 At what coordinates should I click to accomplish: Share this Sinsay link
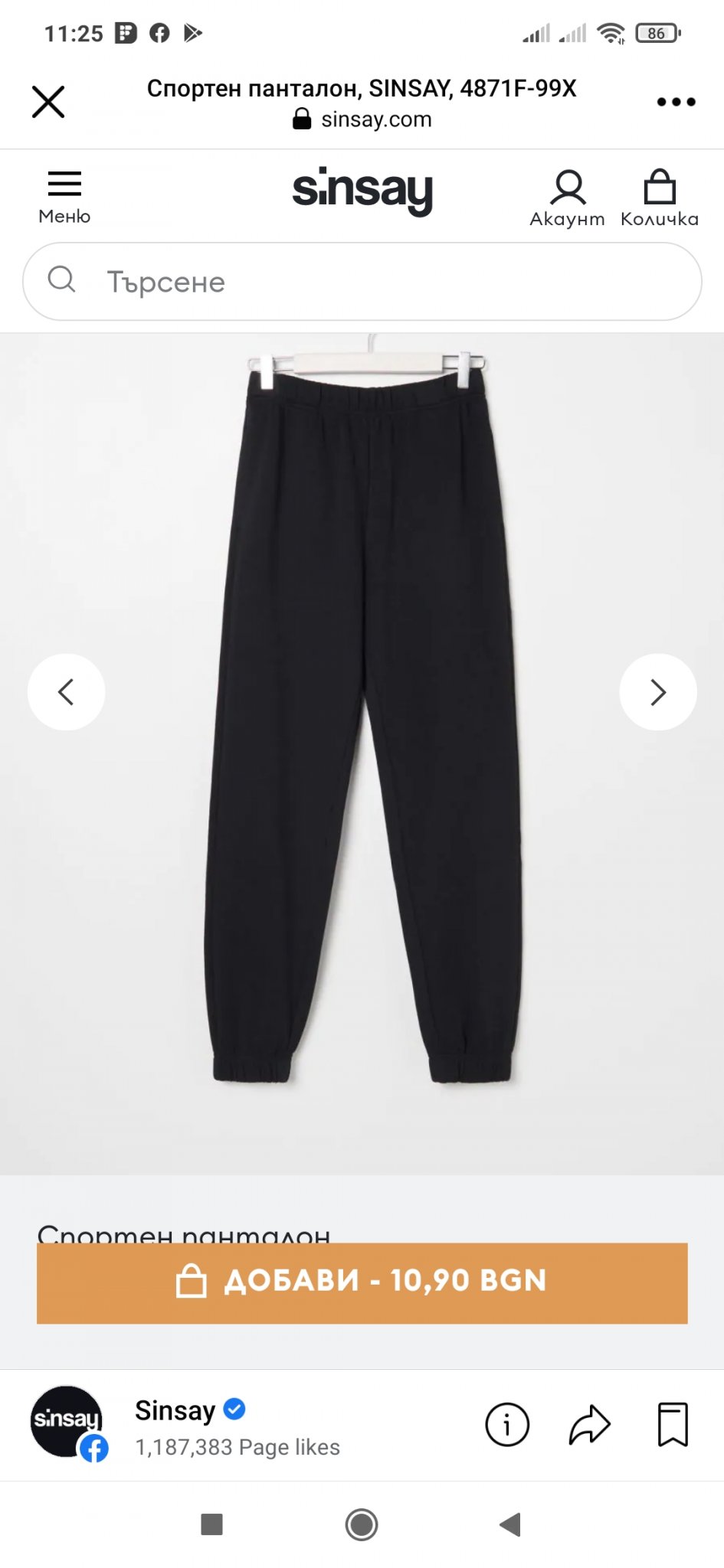pos(589,1425)
